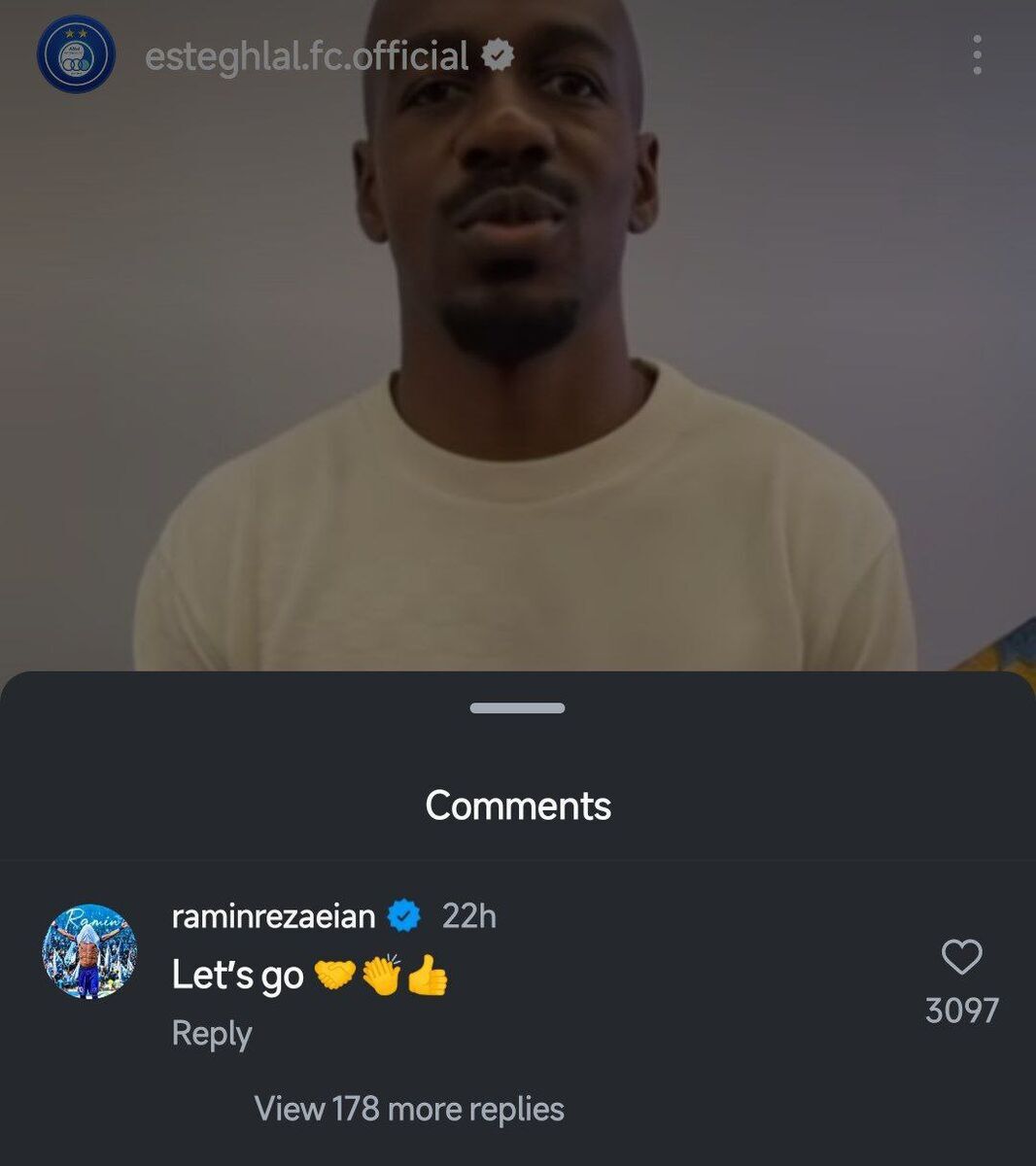The width and height of the screenshot is (1036, 1166).
Task: Like raminrezaeian's comment
Action: (961, 957)
